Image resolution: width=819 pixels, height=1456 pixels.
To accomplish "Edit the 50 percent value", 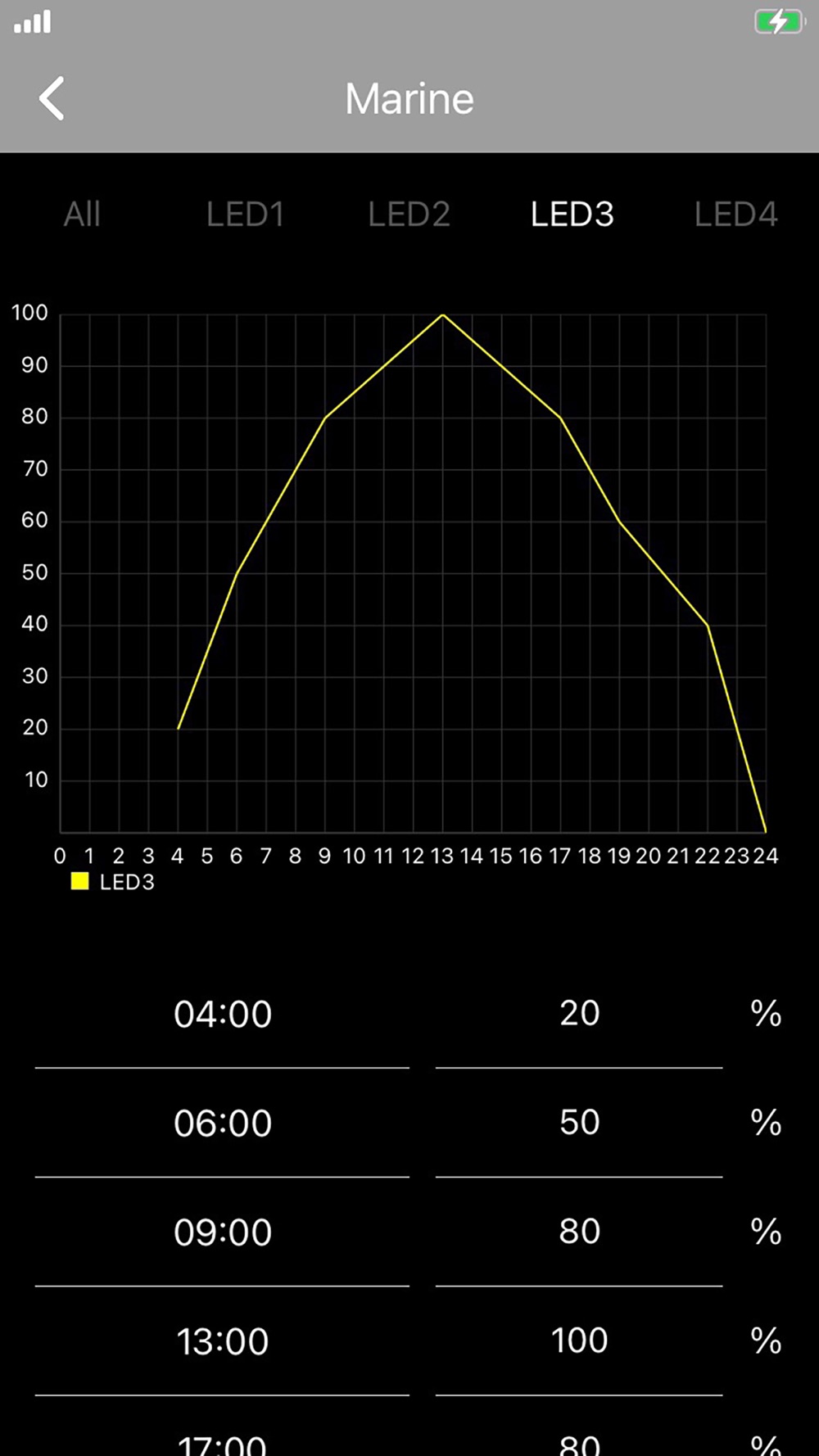I will pos(579,1124).
